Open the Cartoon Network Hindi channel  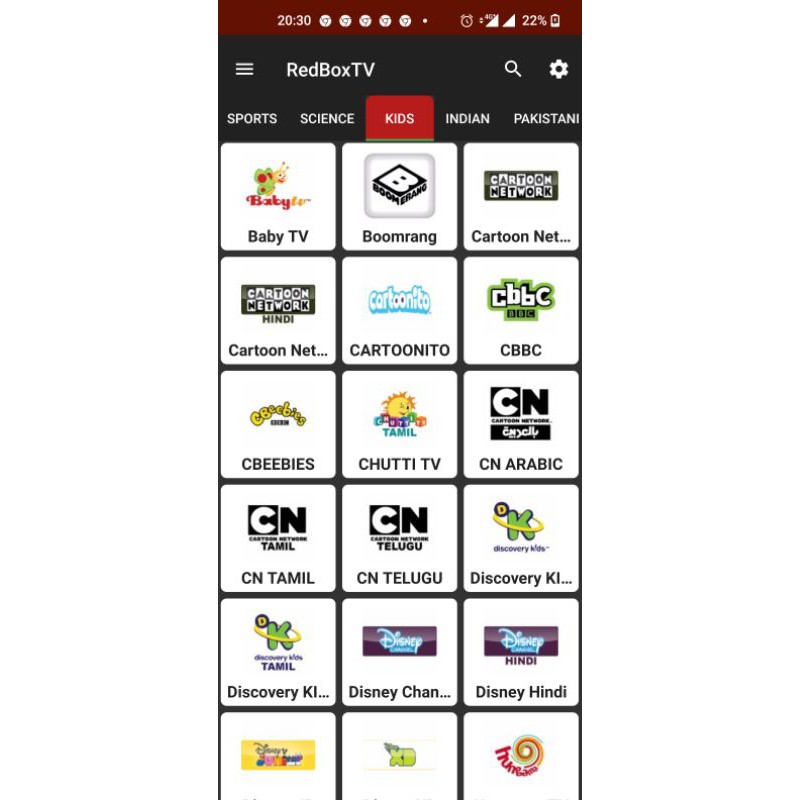click(278, 311)
